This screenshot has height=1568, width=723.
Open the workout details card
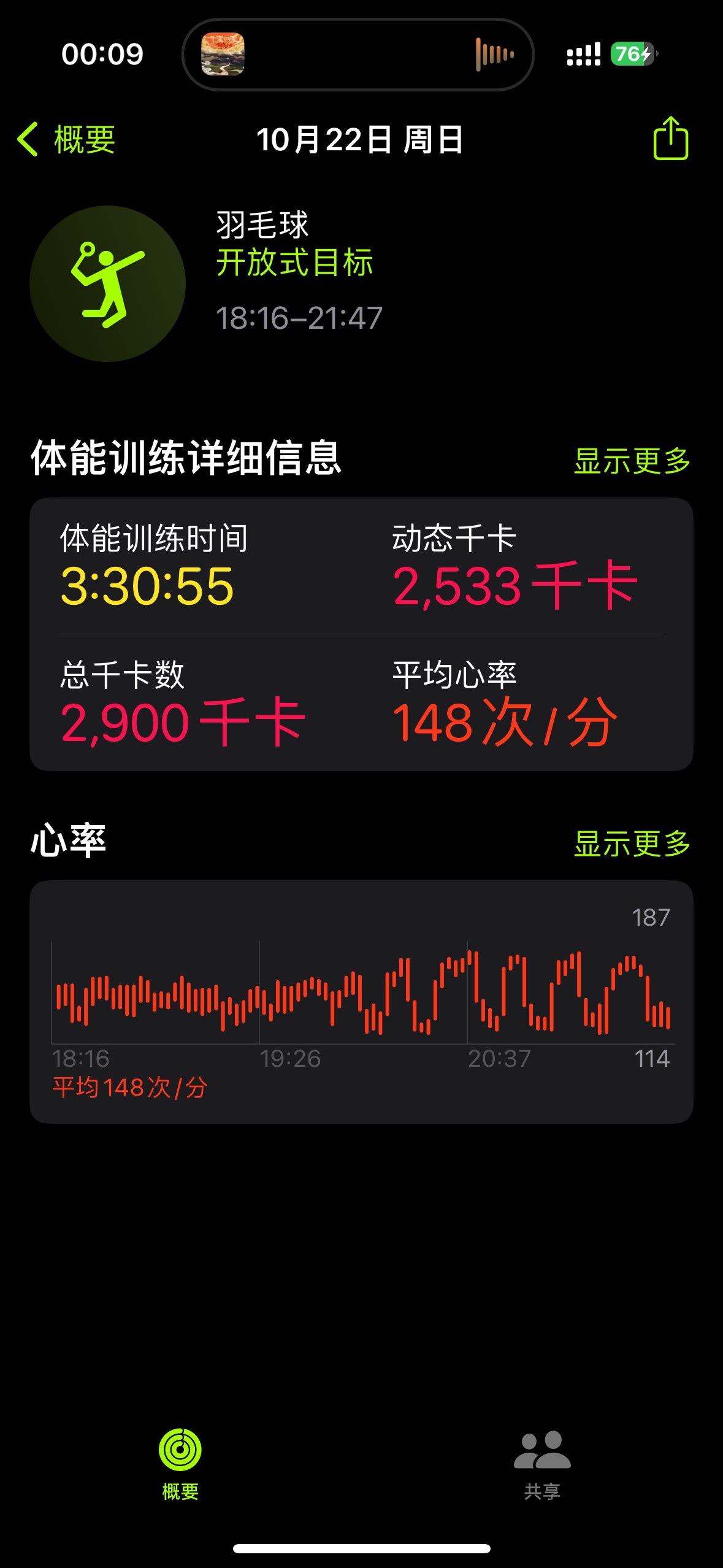point(361,634)
